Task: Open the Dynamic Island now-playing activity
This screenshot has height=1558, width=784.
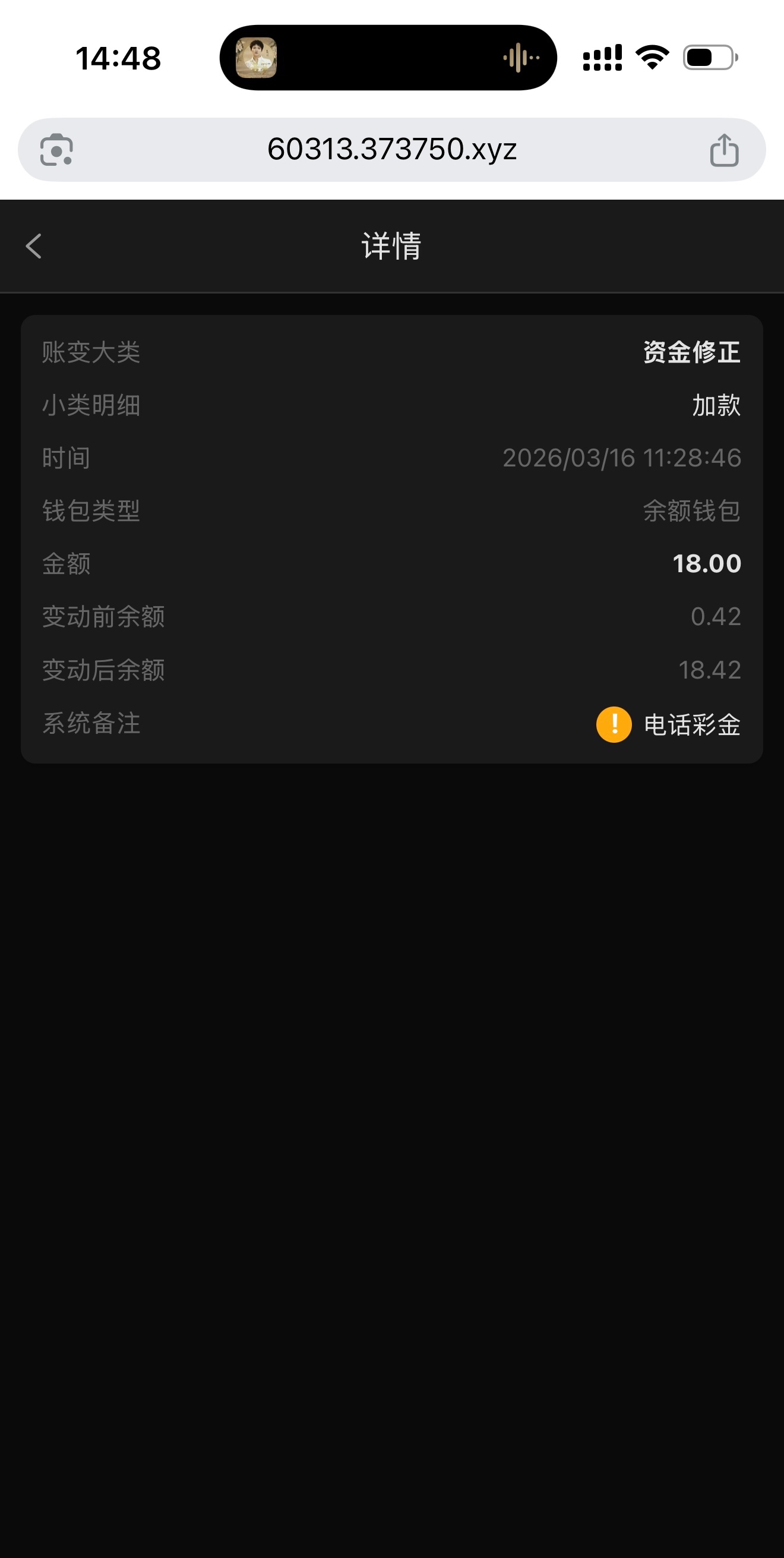Action: 387,58
